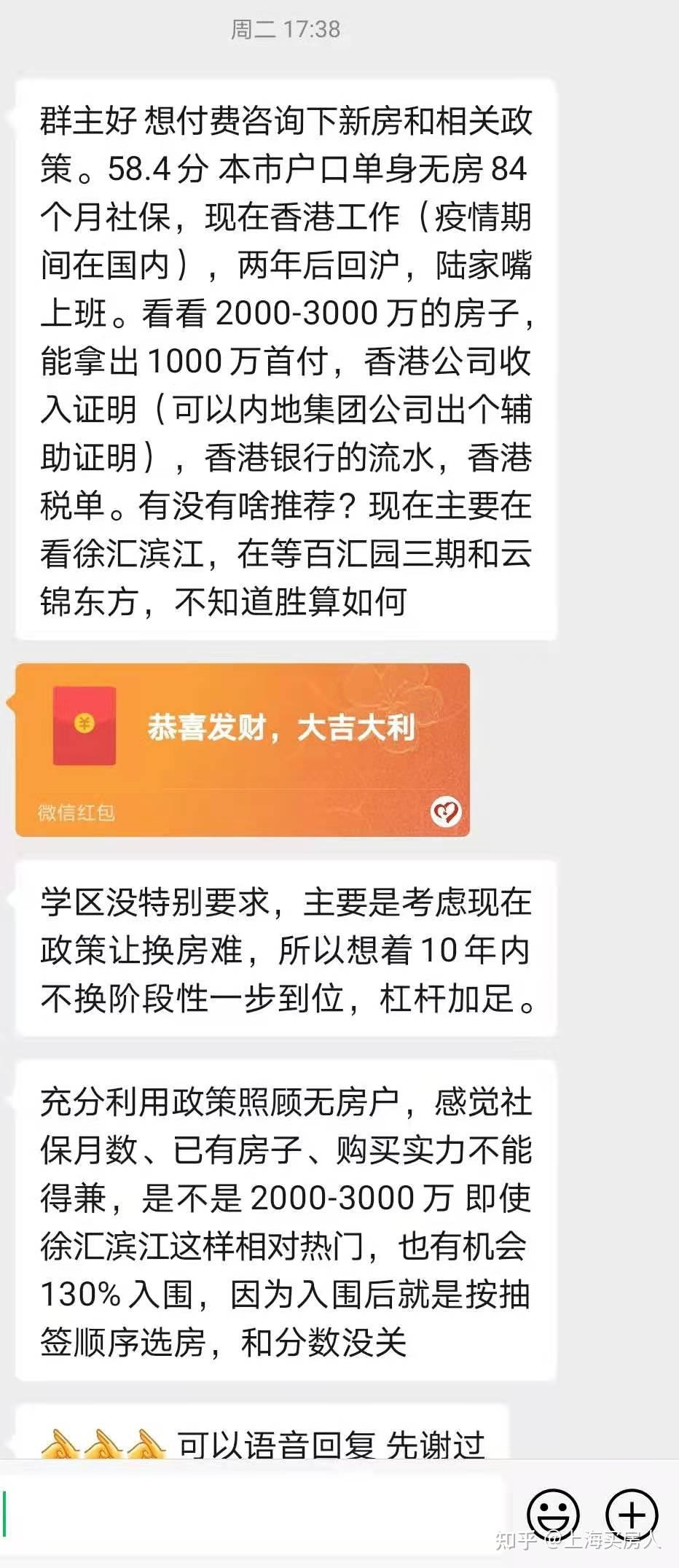The width and height of the screenshot is (679, 1568).
Task: Open the emoji sticker picker
Action: (553, 1515)
